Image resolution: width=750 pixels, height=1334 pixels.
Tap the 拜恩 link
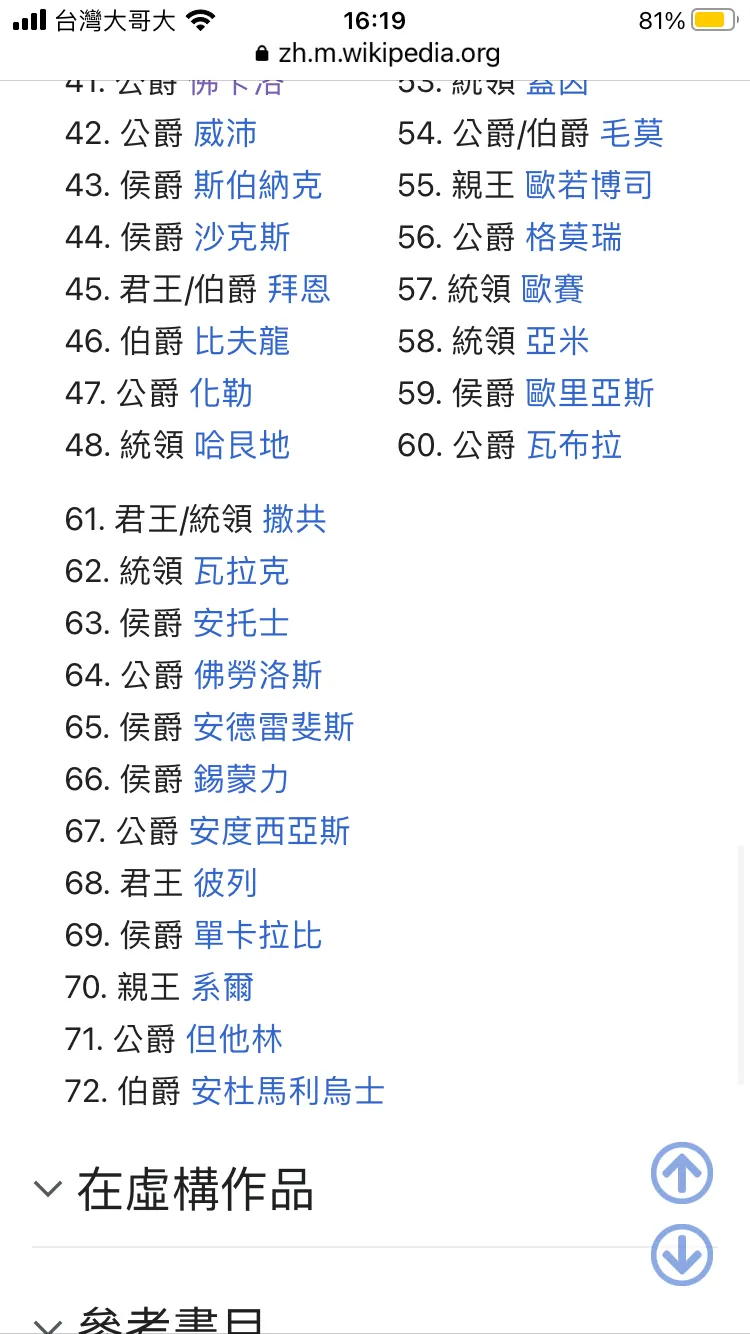pyautogui.click(x=299, y=290)
